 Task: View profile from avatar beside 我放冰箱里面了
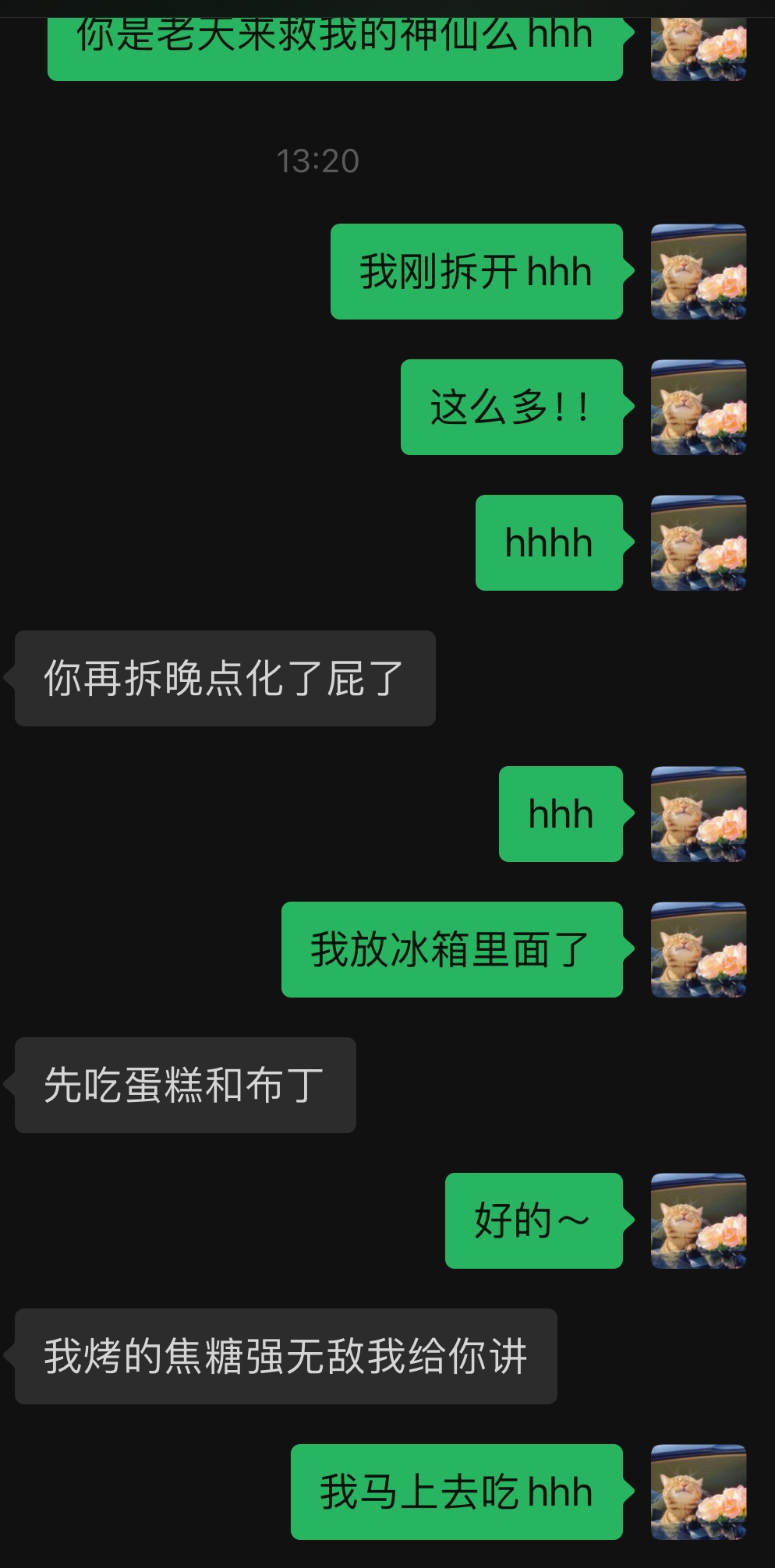[699, 950]
